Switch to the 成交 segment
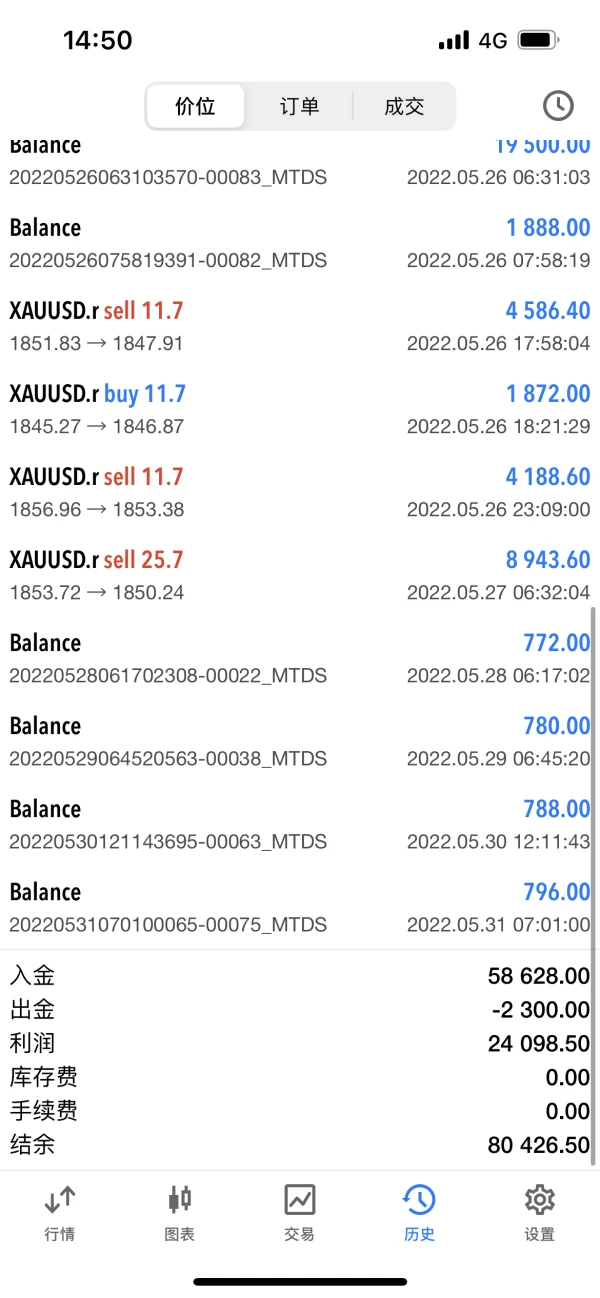600x1298 pixels. click(404, 106)
